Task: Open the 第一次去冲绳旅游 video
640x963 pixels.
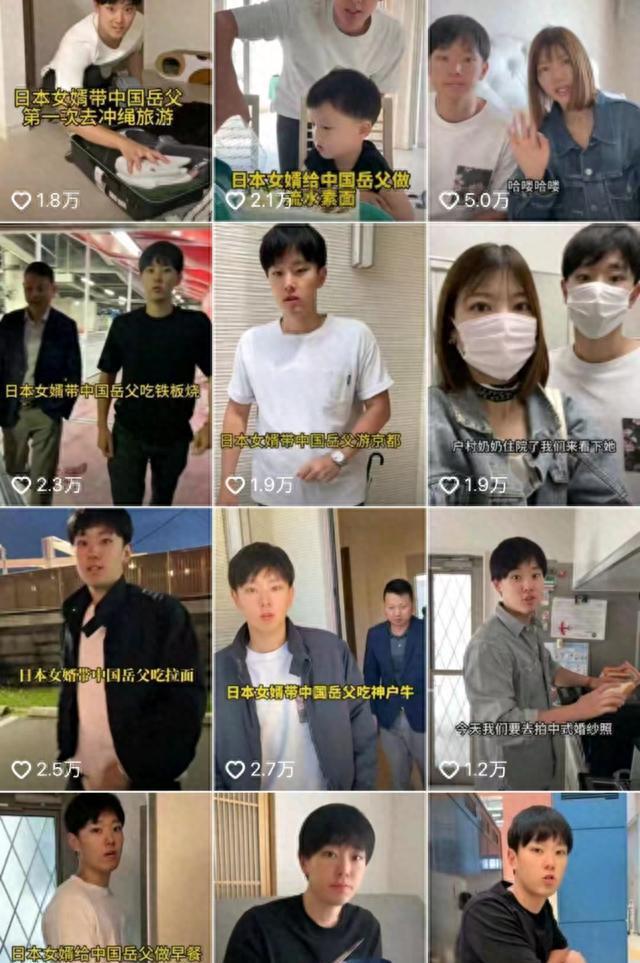Action: [x=105, y=110]
